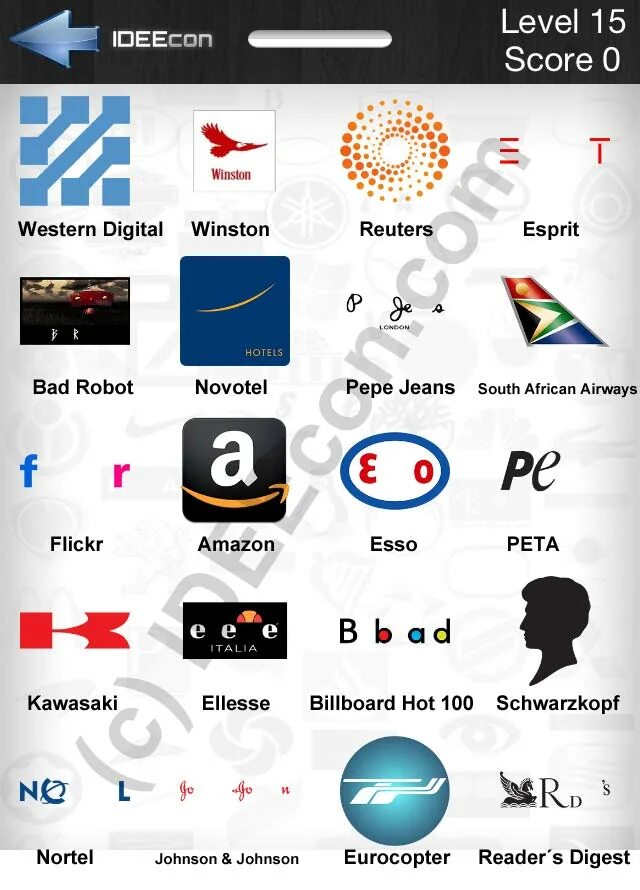Open the Western Digital logo tile
Screen dimensions: 640x890
click(x=75, y=151)
